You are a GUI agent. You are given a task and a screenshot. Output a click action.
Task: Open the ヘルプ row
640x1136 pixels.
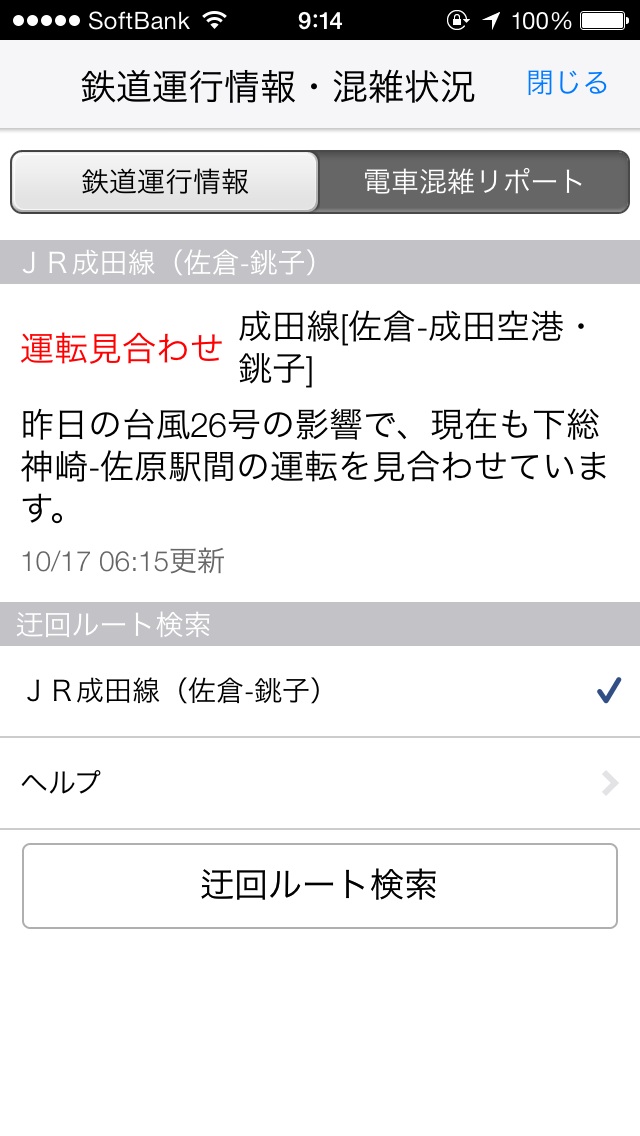[320, 783]
